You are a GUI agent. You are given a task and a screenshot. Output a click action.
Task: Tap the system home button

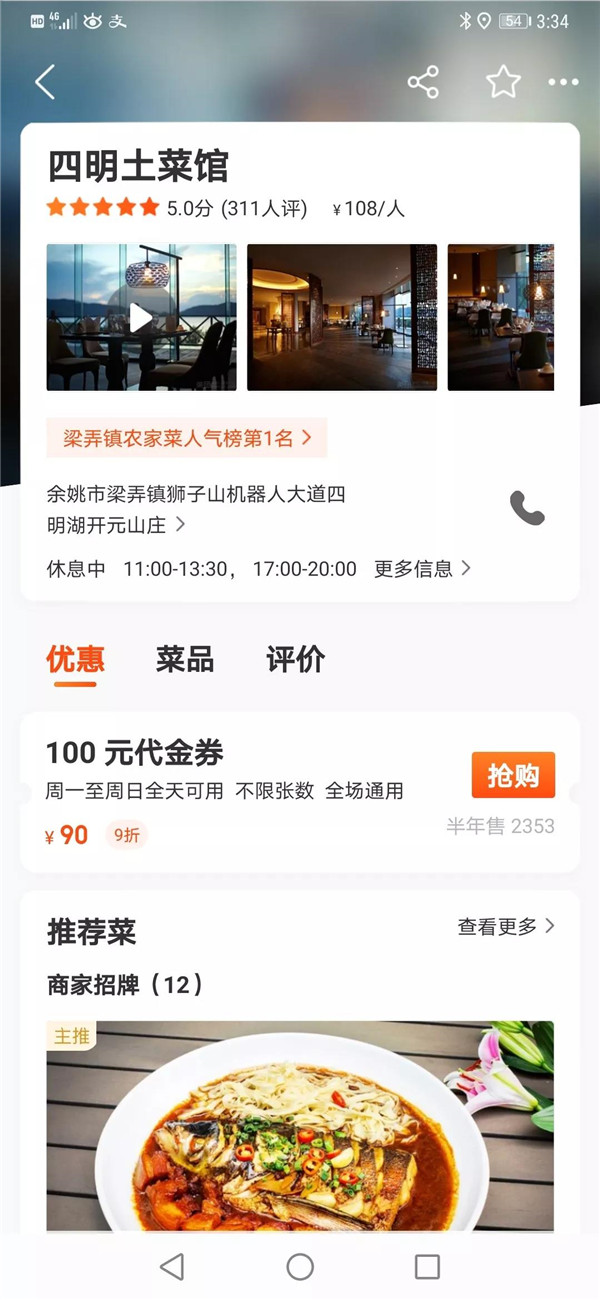tap(300, 1267)
